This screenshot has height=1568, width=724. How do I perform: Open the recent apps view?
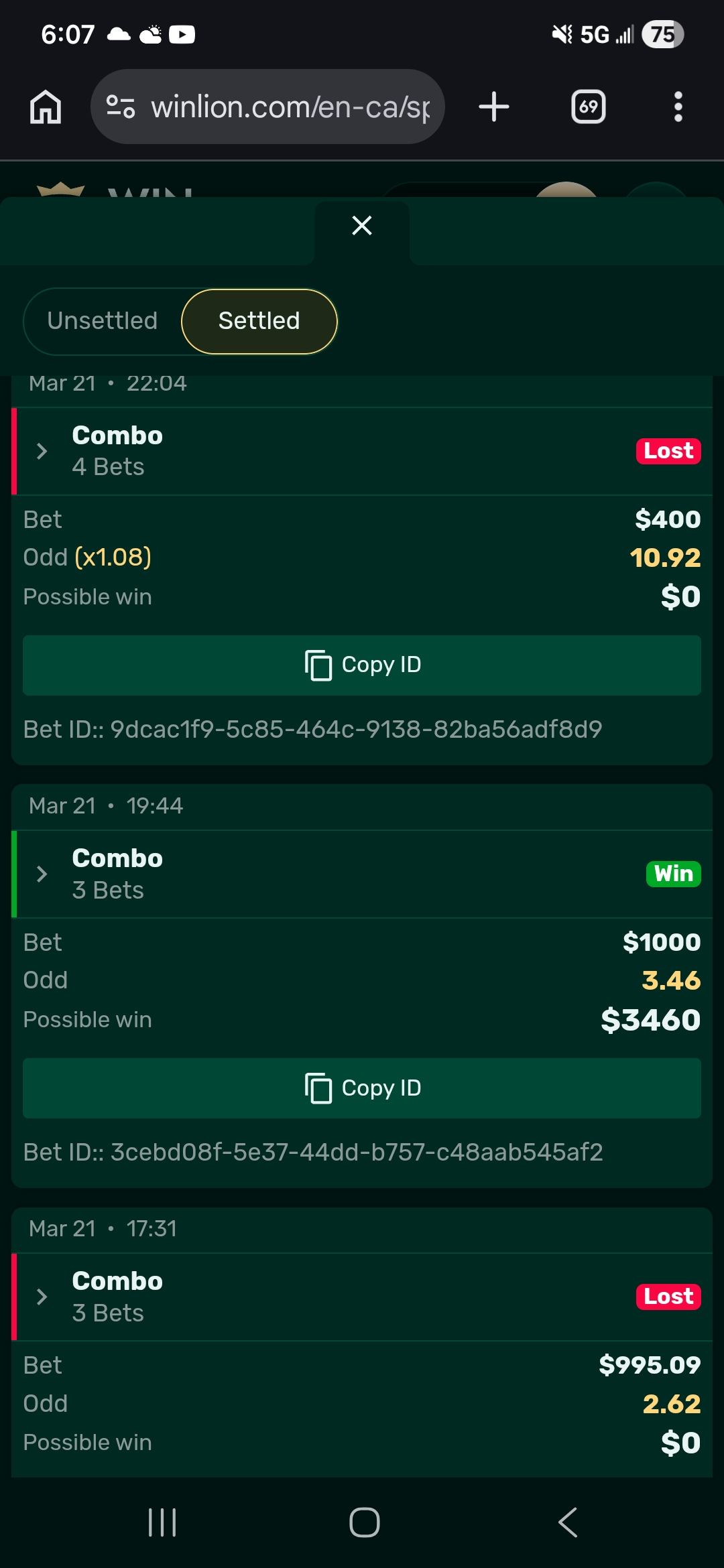[162, 1522]
